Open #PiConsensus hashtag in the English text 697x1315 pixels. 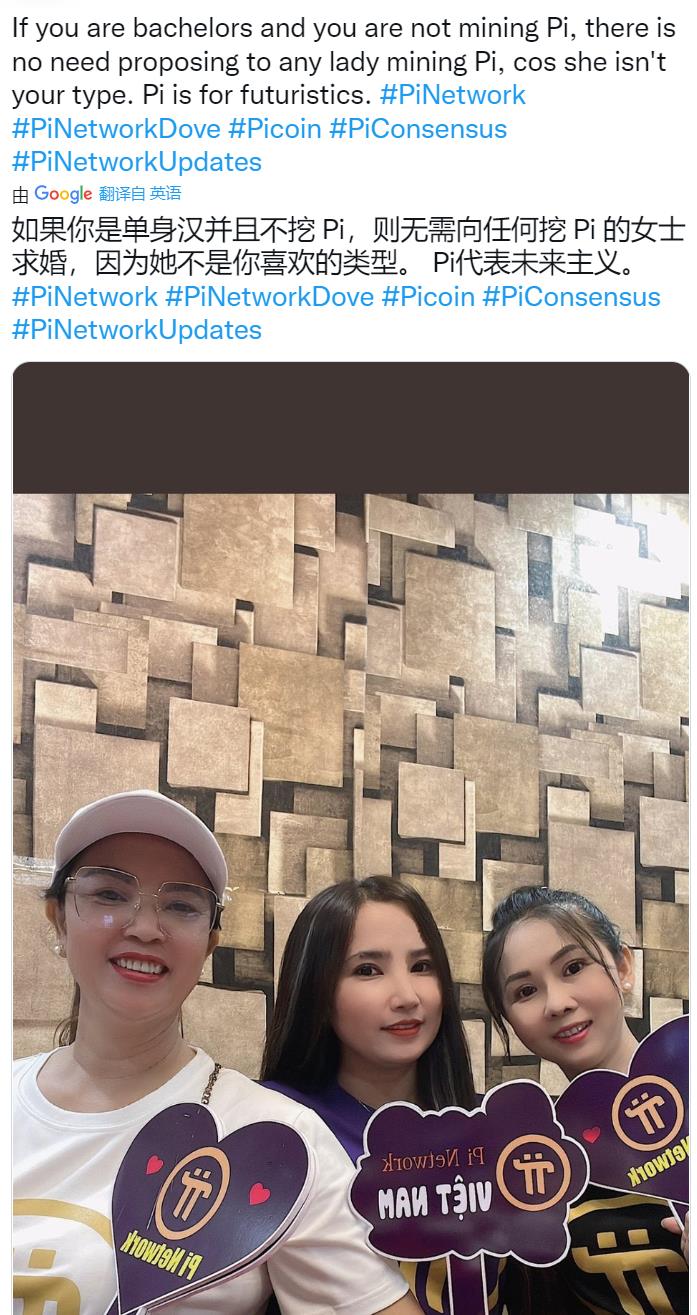coord(418,129)
